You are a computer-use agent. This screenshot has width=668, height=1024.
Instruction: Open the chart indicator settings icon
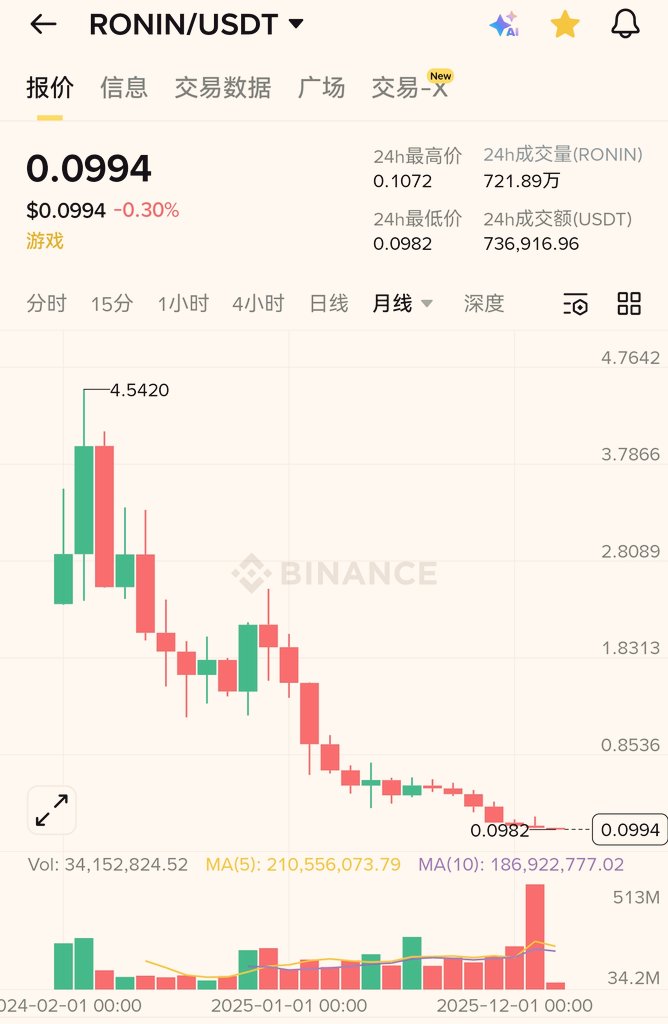click(x=575, y=305)
